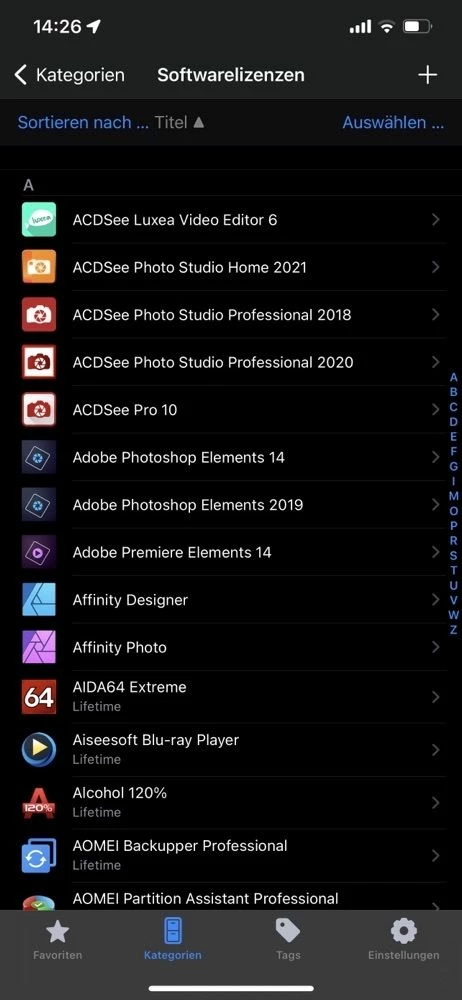Open ACDSee Luxea Video Editor 6
Screen dimensions: 462x1000
pyautogui.click(x=231, y=219)
